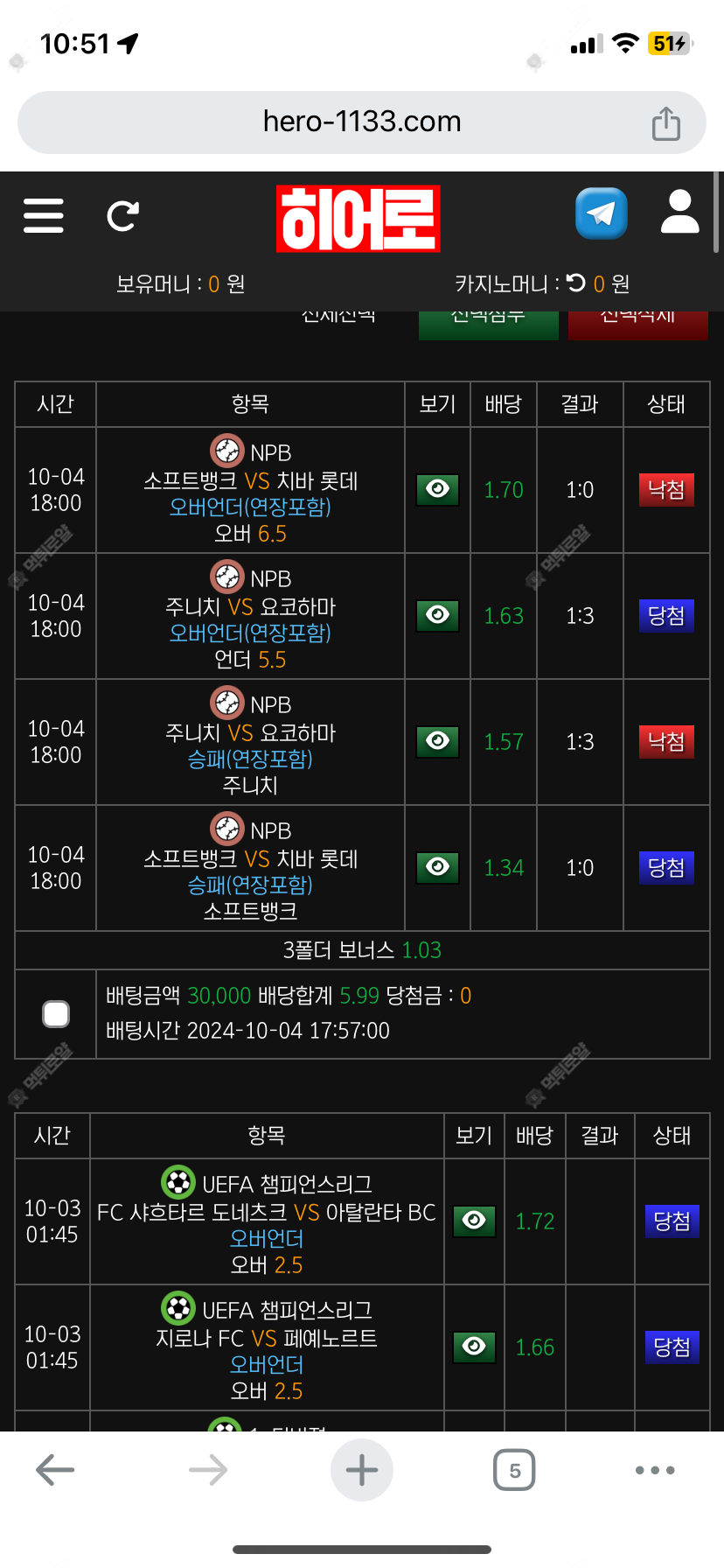View details for the Girona vs Feyenoord bet
This screenshot has height=1568, width=724.
(x=474, y=1347)
